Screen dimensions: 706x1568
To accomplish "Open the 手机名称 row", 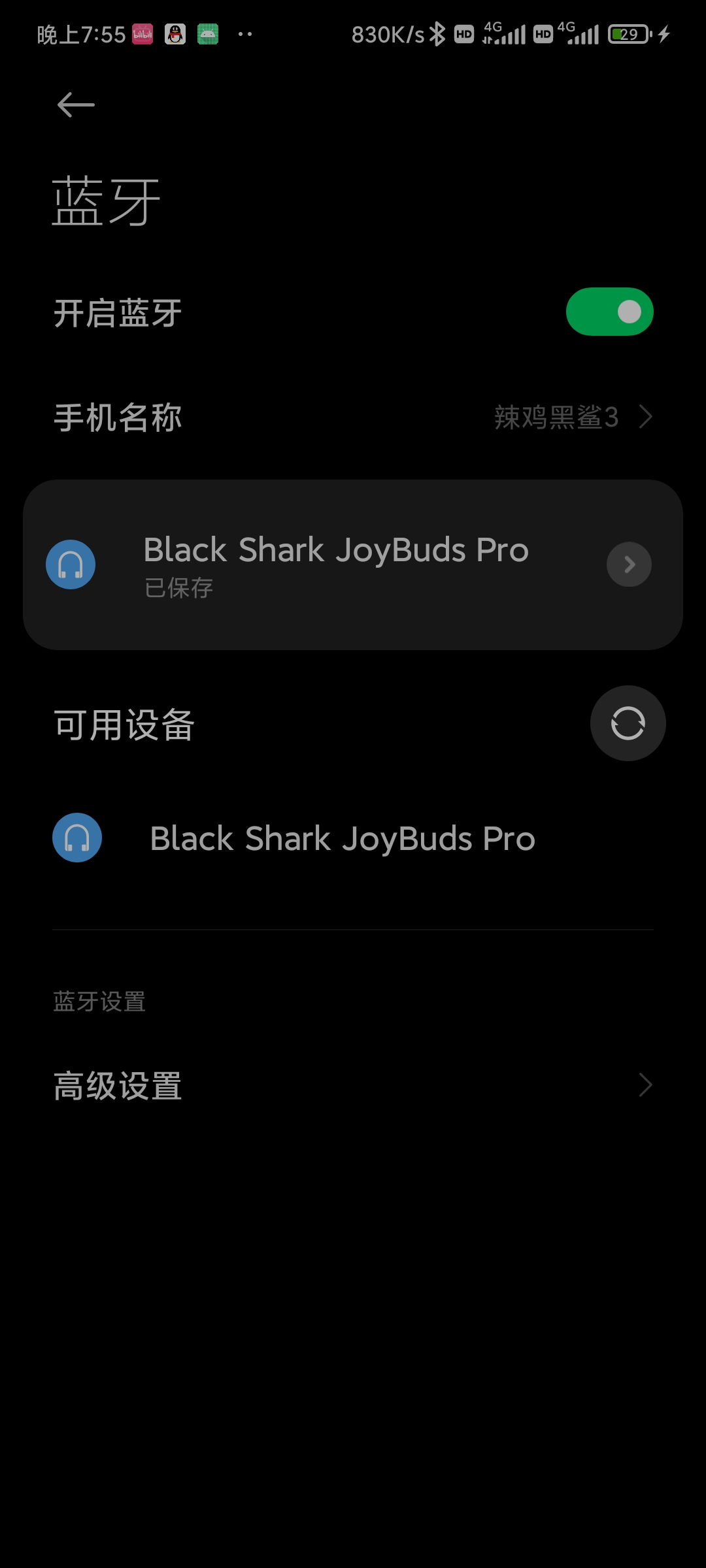I will coord(353,417).
